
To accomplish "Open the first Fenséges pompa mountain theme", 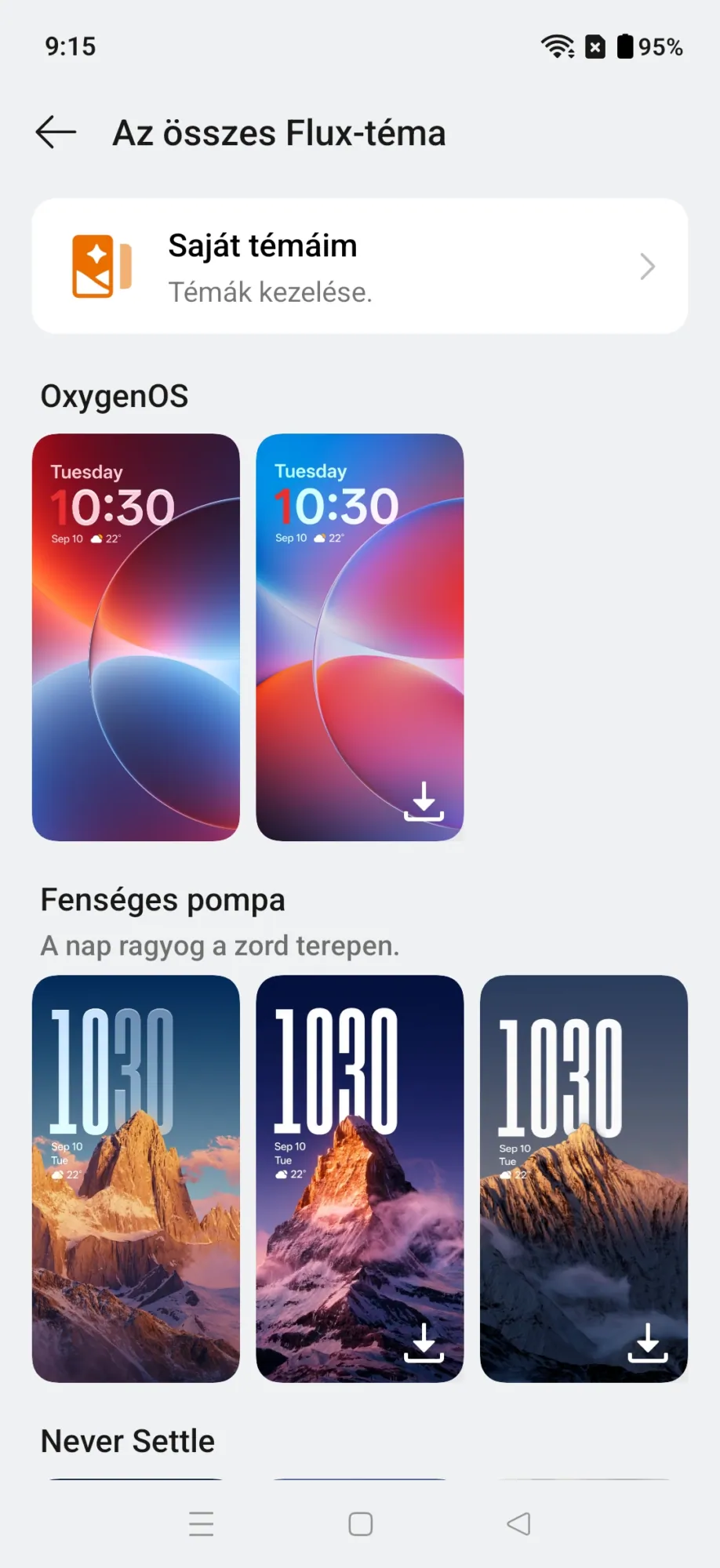I will tap(136, 1178).
